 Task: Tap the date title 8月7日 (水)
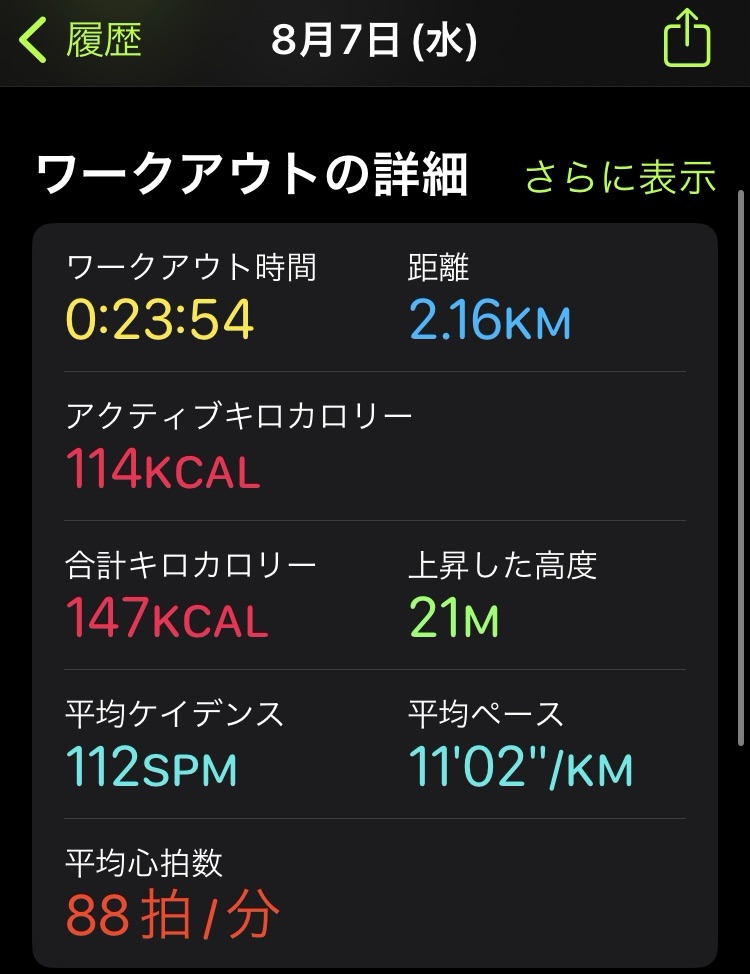(x=375, y=37)
